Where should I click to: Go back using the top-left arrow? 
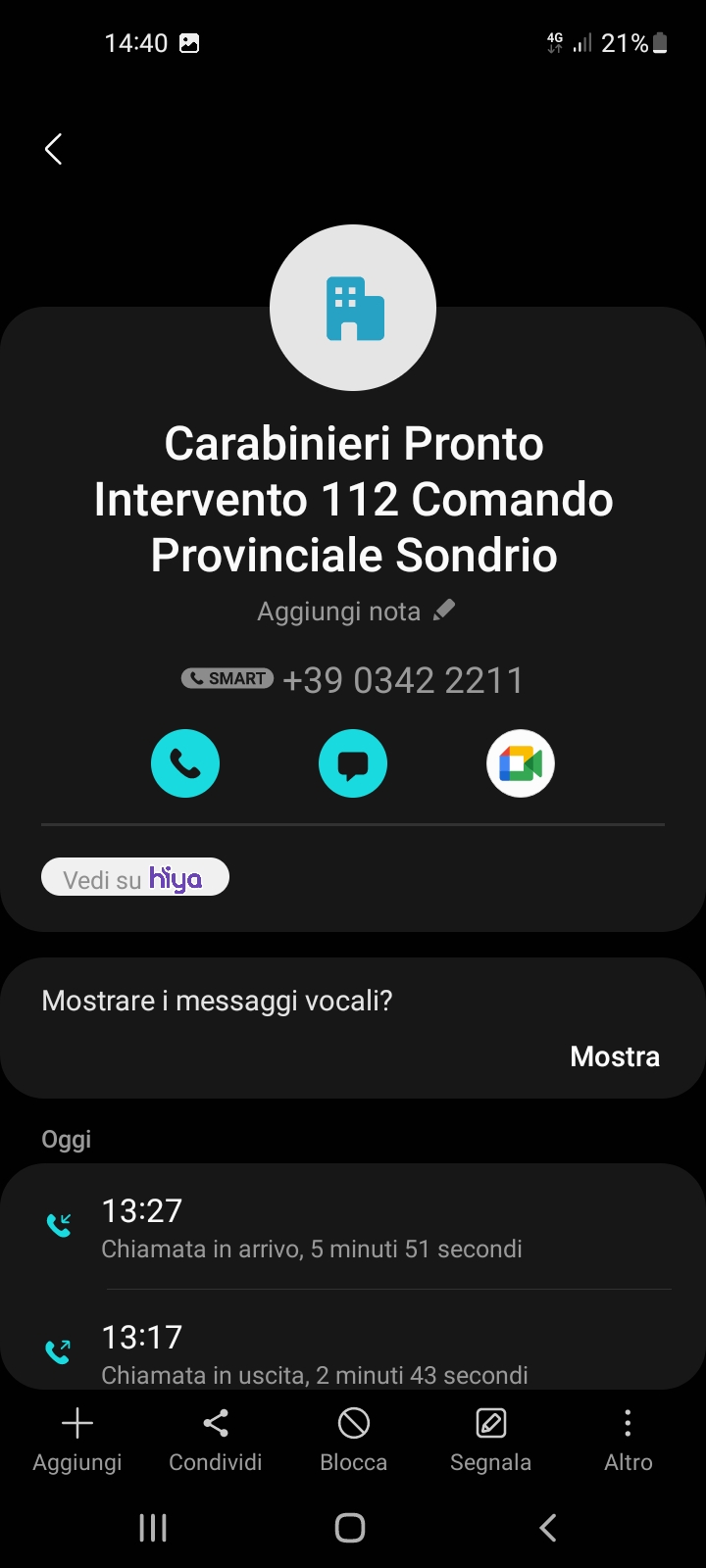pyautogui.click(x=54, y=149)
